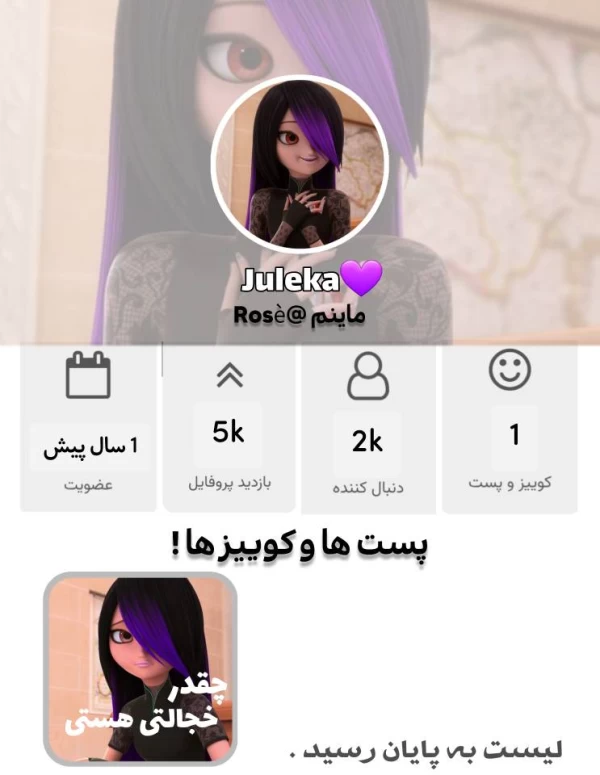This screenshot has height=775, width=600.
Task: View Juleka's profile picture
Action: click(x=299, y=162)
